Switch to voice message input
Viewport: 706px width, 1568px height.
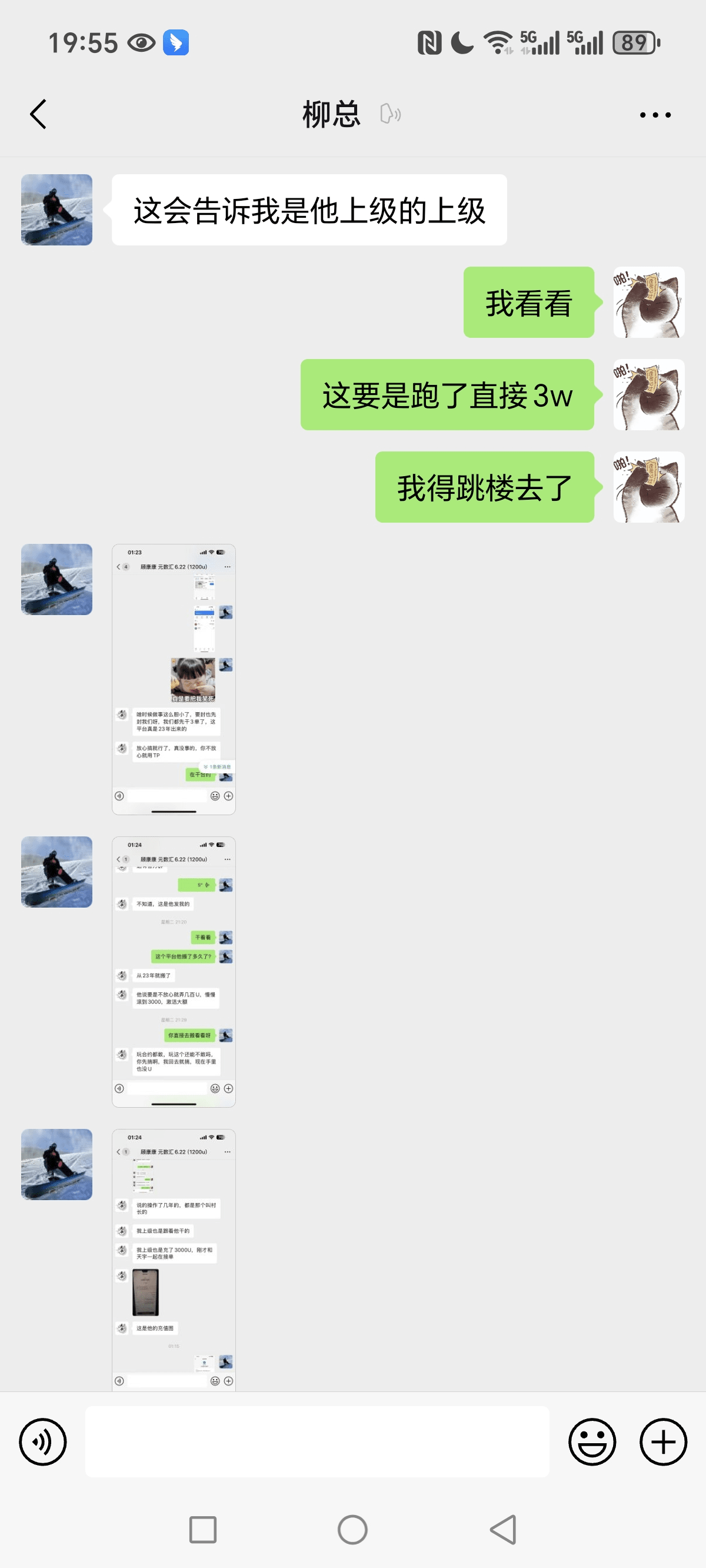(42, 1441)
